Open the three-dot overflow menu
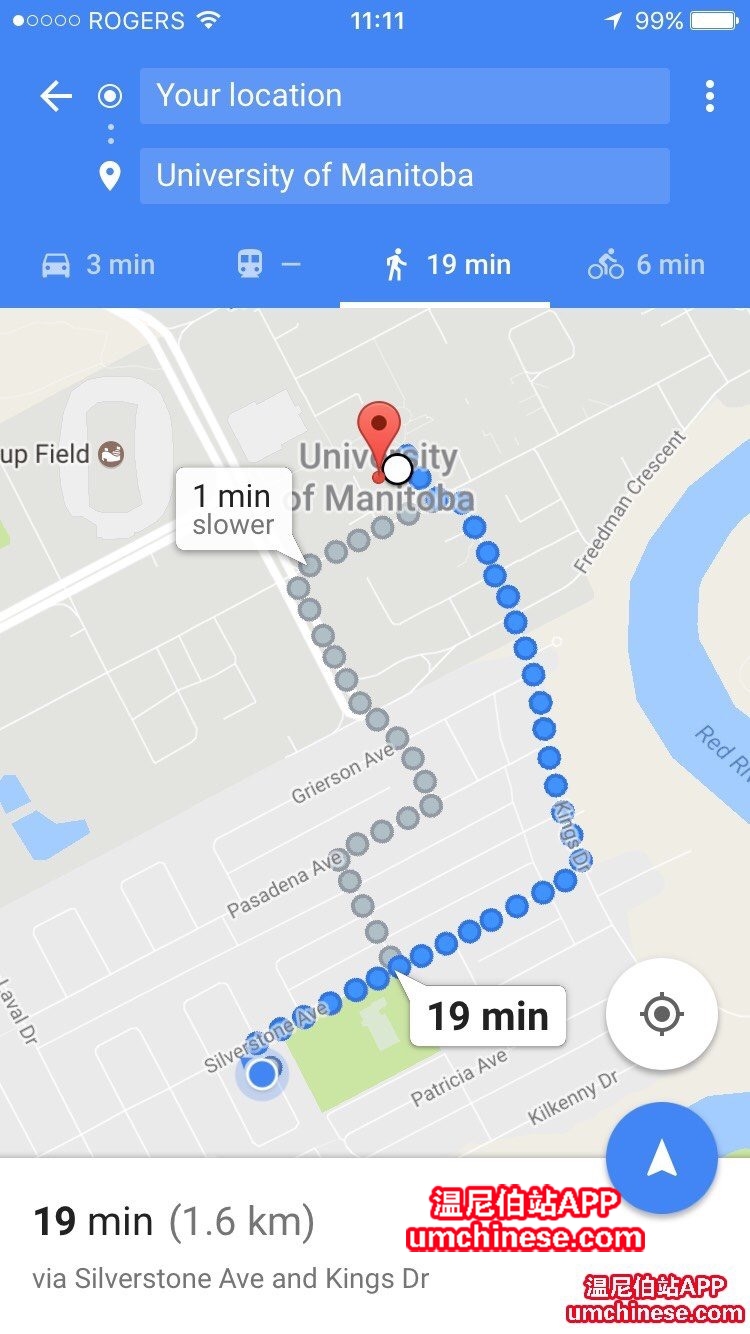Image resolution: width=750 pixels, height=1334 pixels. pos(709,96)
